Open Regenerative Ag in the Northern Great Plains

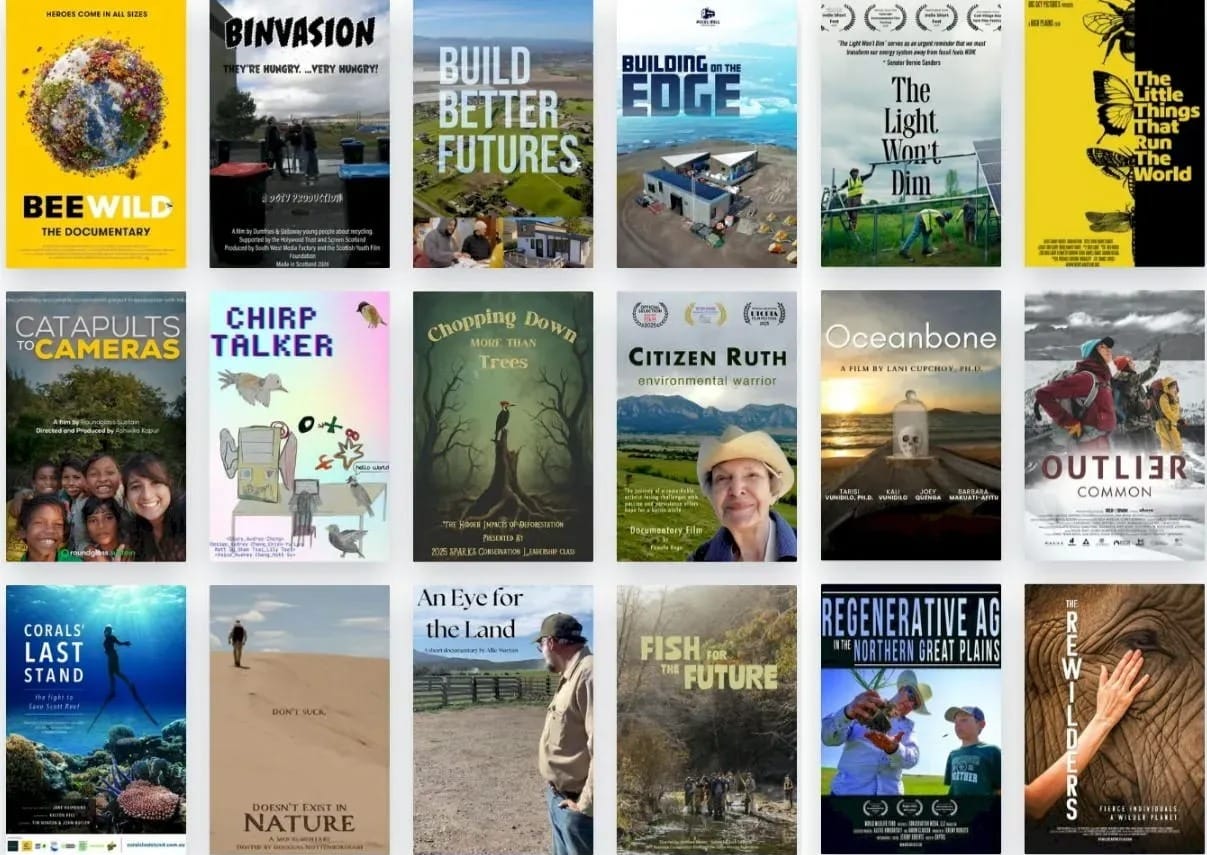910,719
